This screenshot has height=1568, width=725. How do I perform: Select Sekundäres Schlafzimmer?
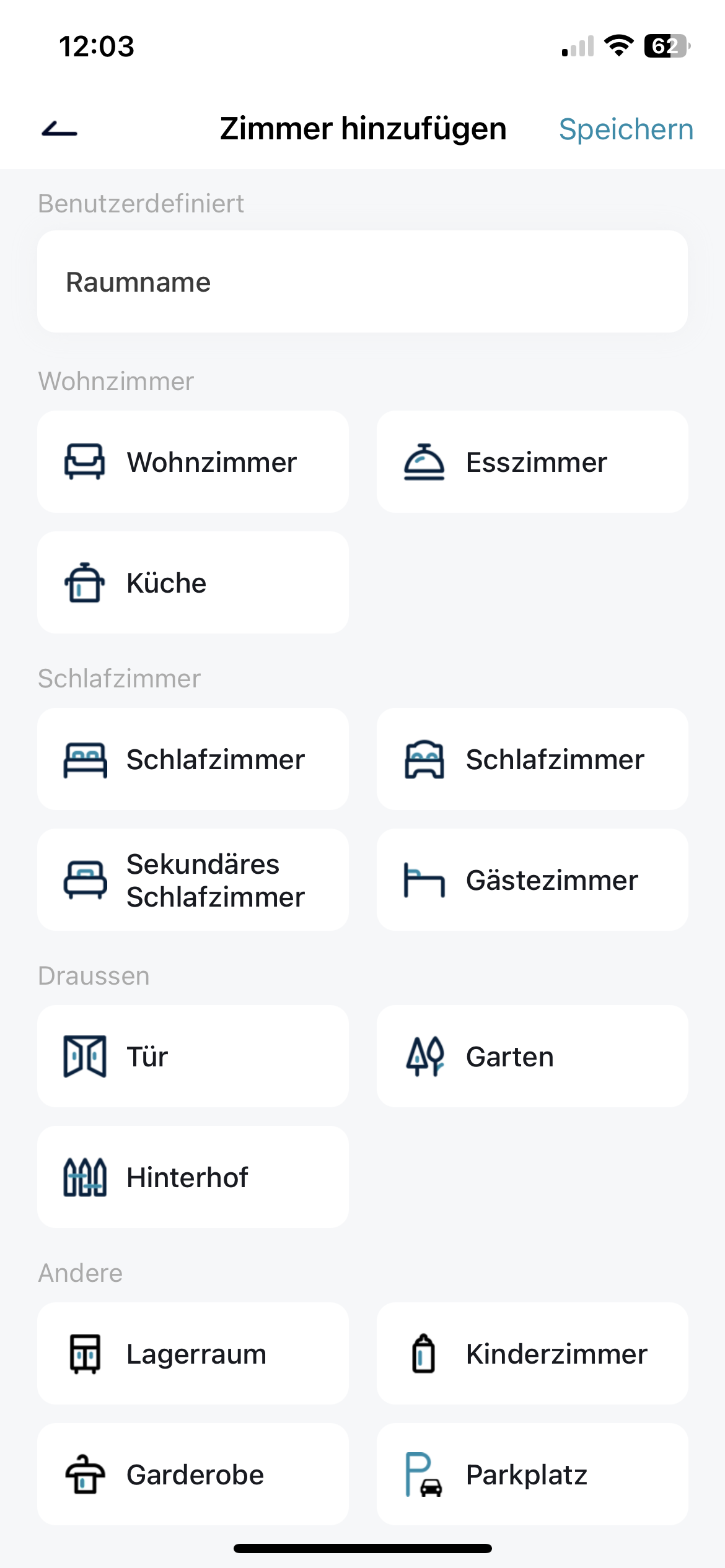[x=193, y=880]
